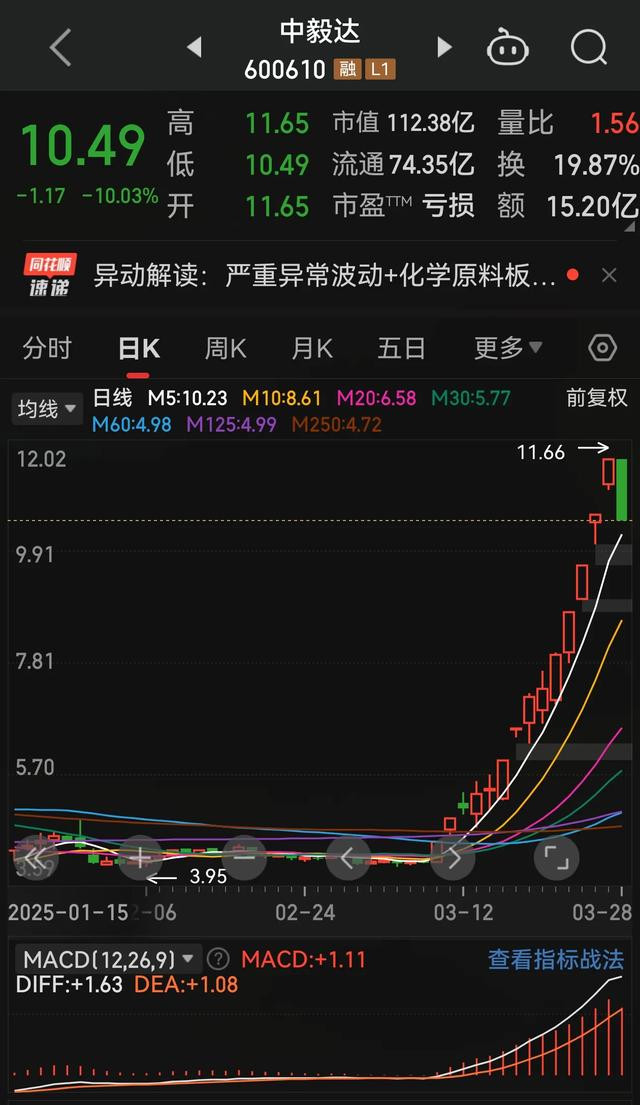Image resolution: width=640 pixels, height=1105 pixels.
Task: Zoom in the K-line chart
Action: [140, 857]
